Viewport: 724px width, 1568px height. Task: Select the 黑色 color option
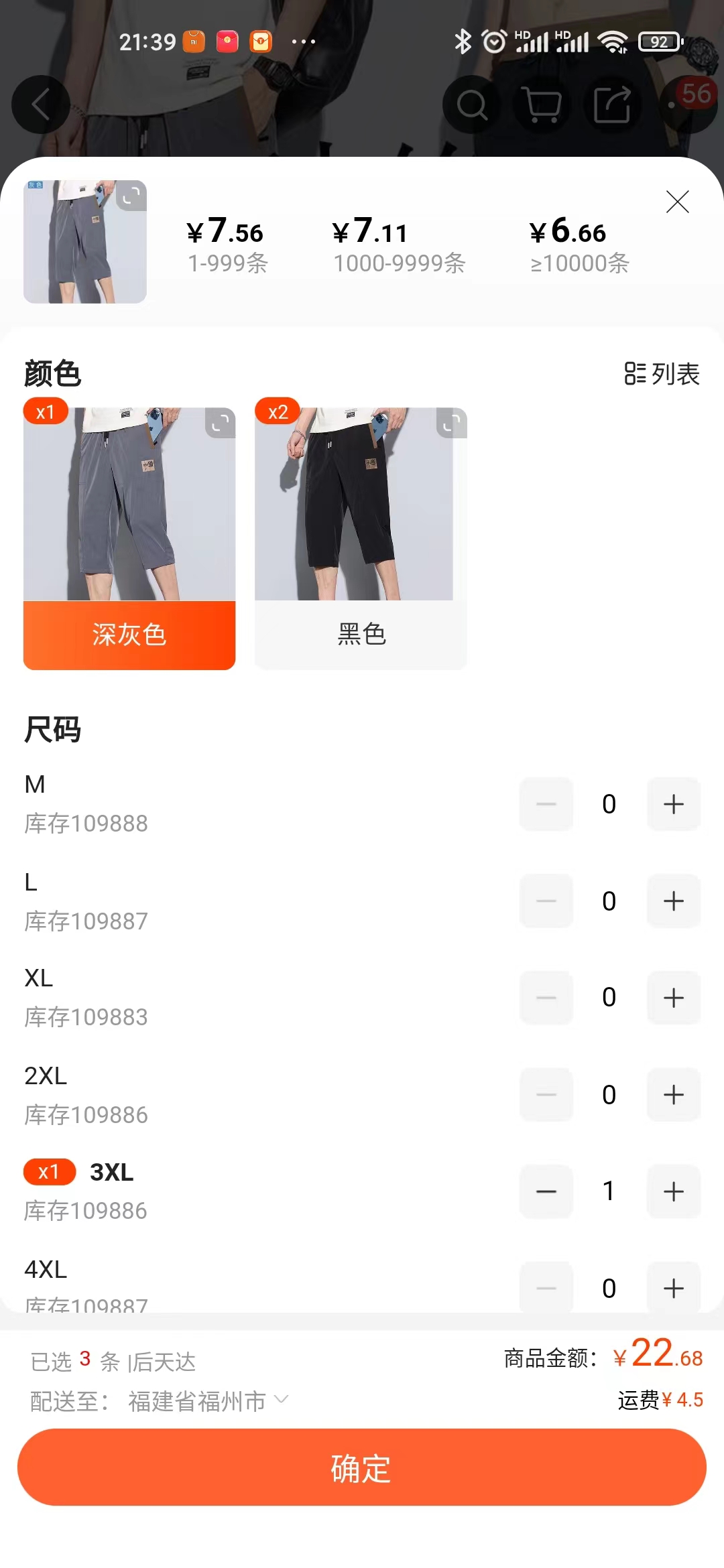tap(361, 634)
